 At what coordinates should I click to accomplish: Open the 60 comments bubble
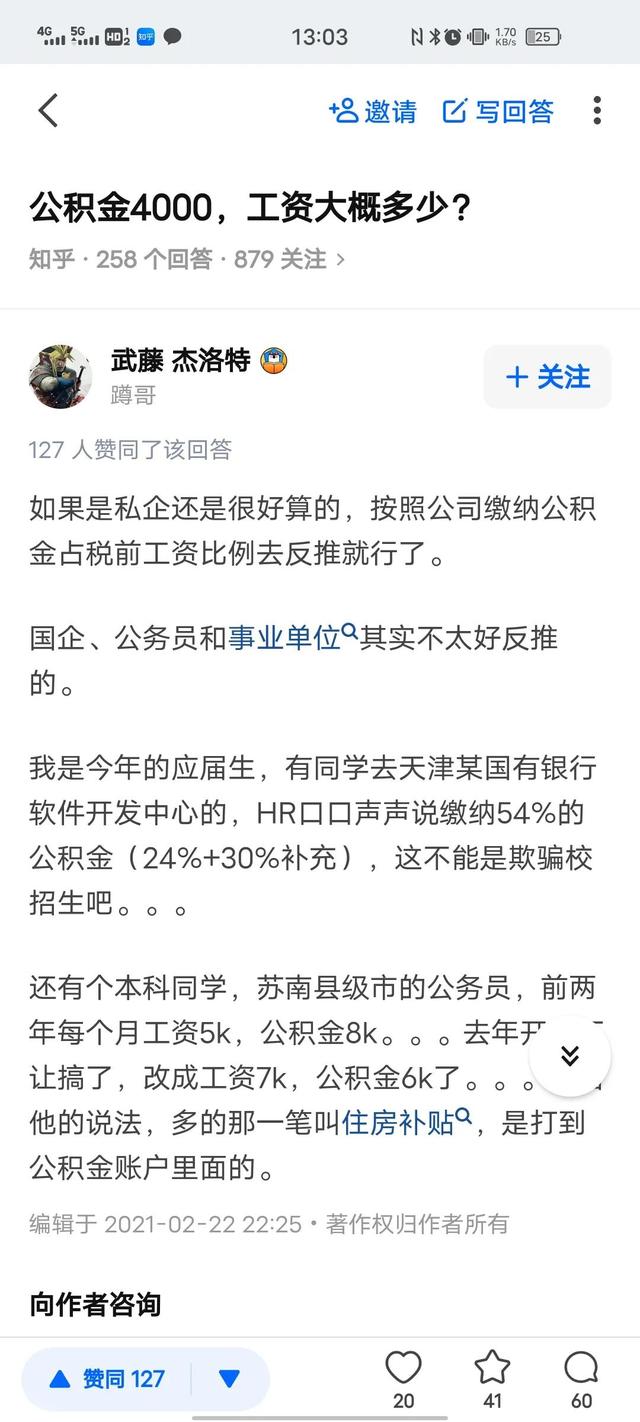click(581, 1368)
